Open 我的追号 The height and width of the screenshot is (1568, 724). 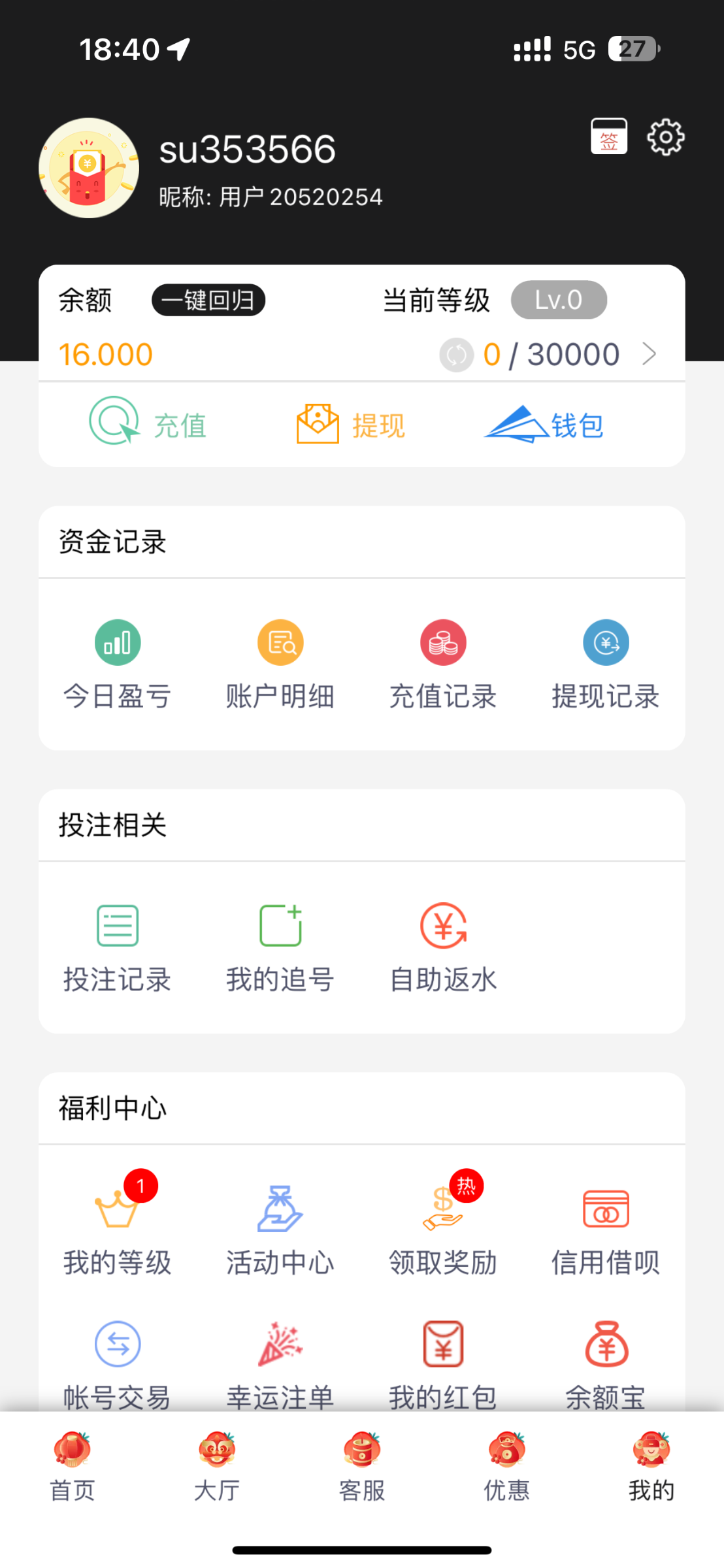[x=280, y=947]
